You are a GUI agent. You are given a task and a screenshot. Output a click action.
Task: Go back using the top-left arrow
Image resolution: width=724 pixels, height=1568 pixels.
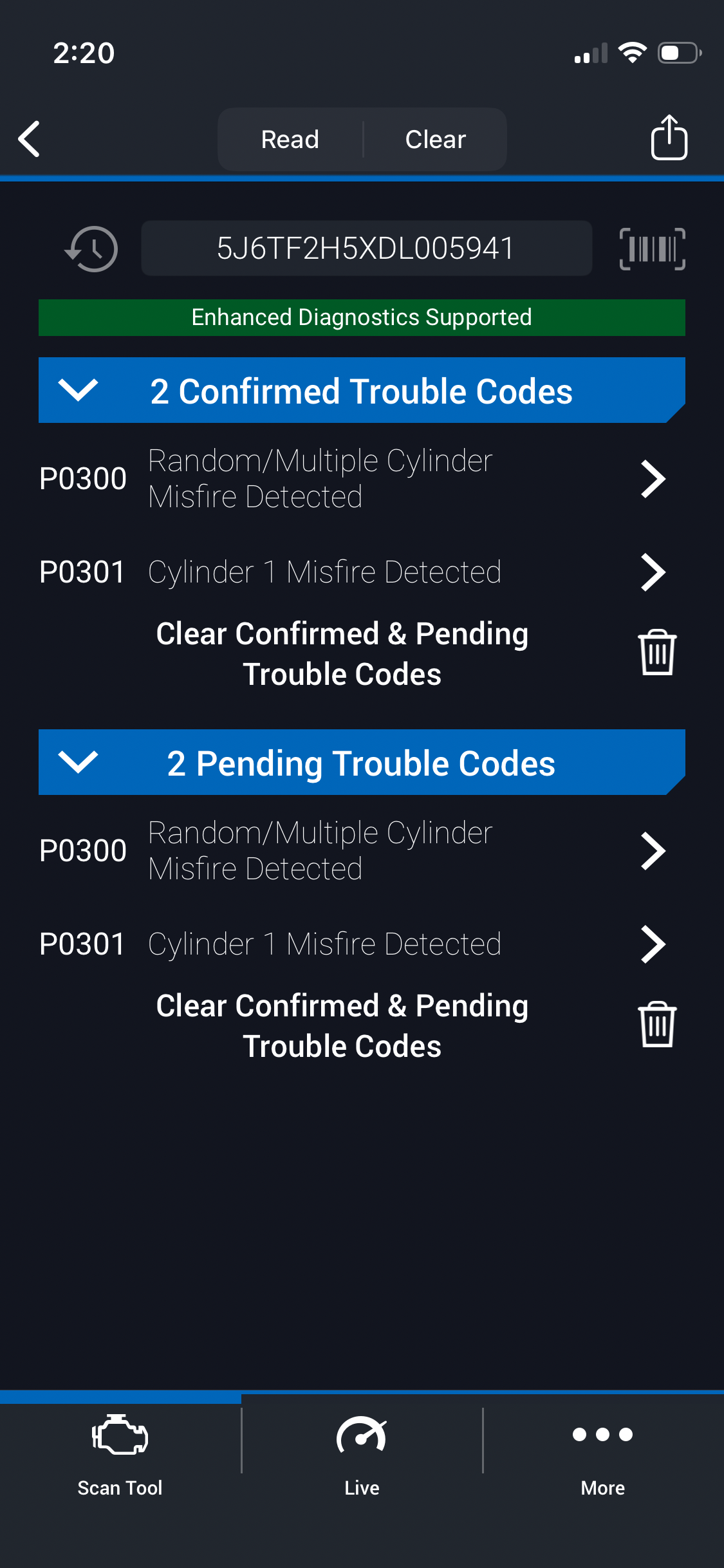point(30,139)
